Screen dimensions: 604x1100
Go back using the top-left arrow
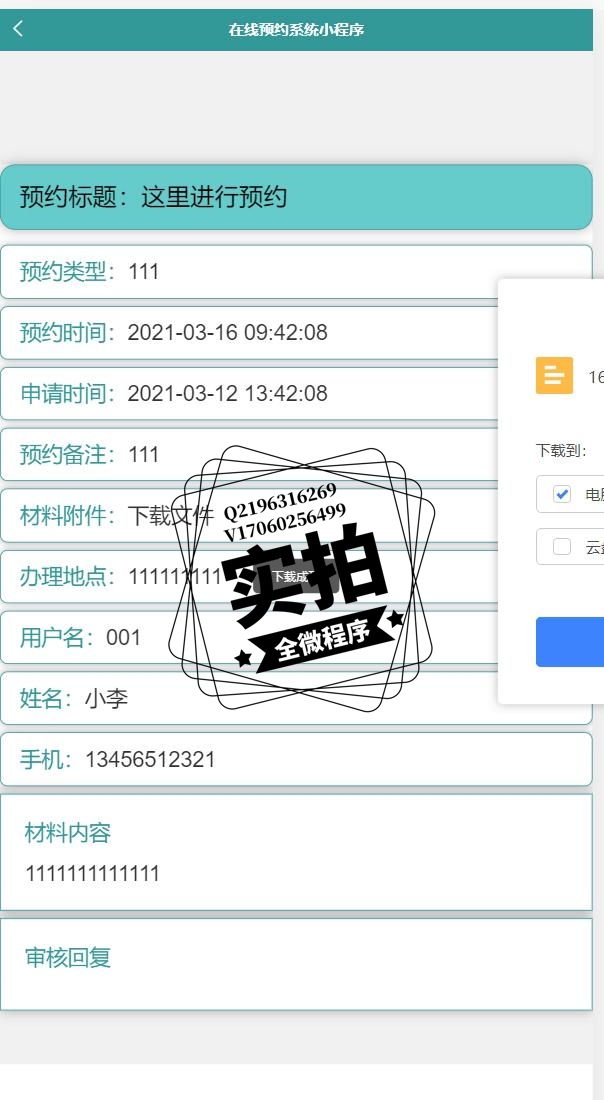[x=18, y=29]
